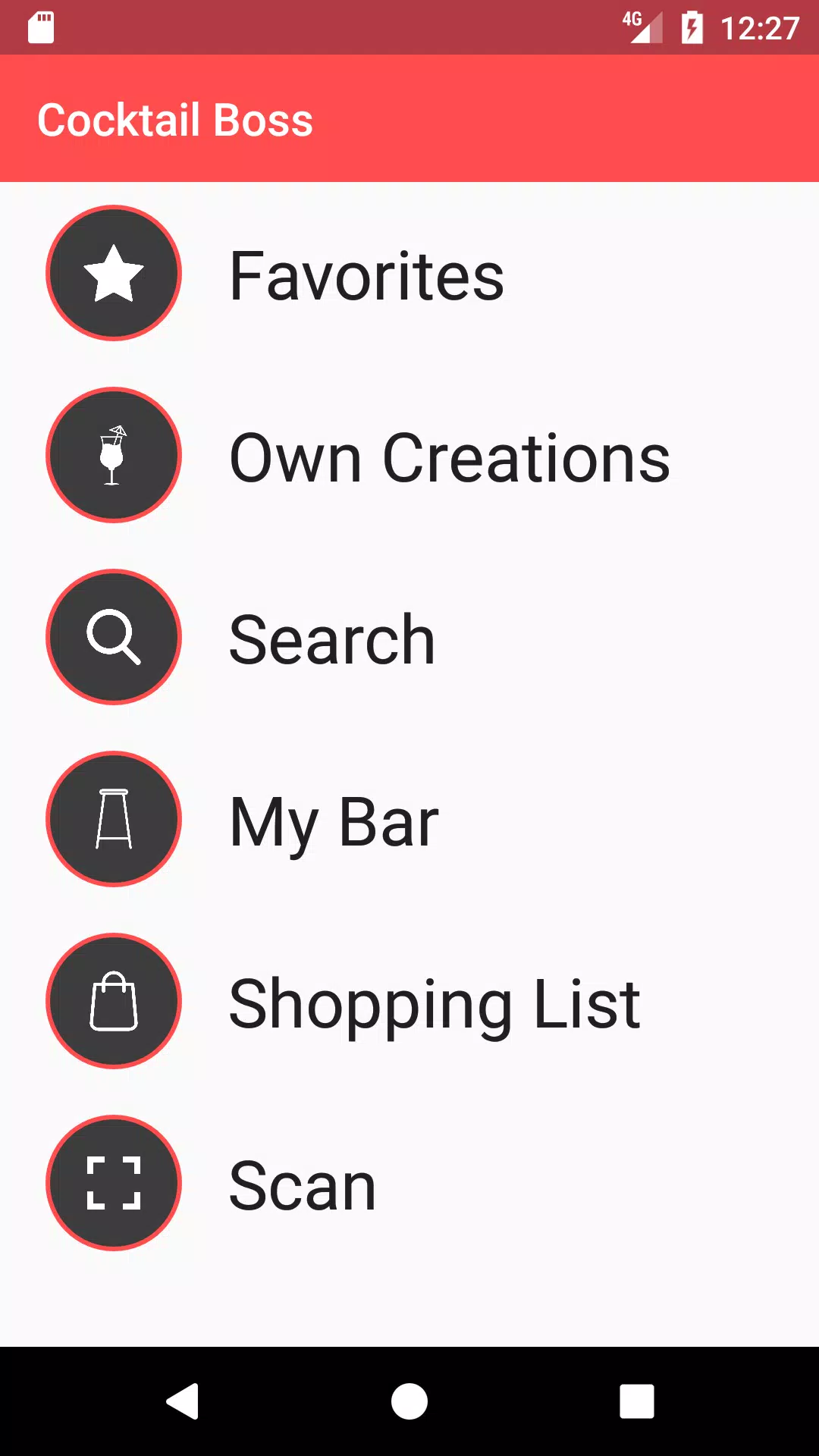This screenshot has height=1456, width=819.
Task: Open Own Creations
Action: [409, 455]
